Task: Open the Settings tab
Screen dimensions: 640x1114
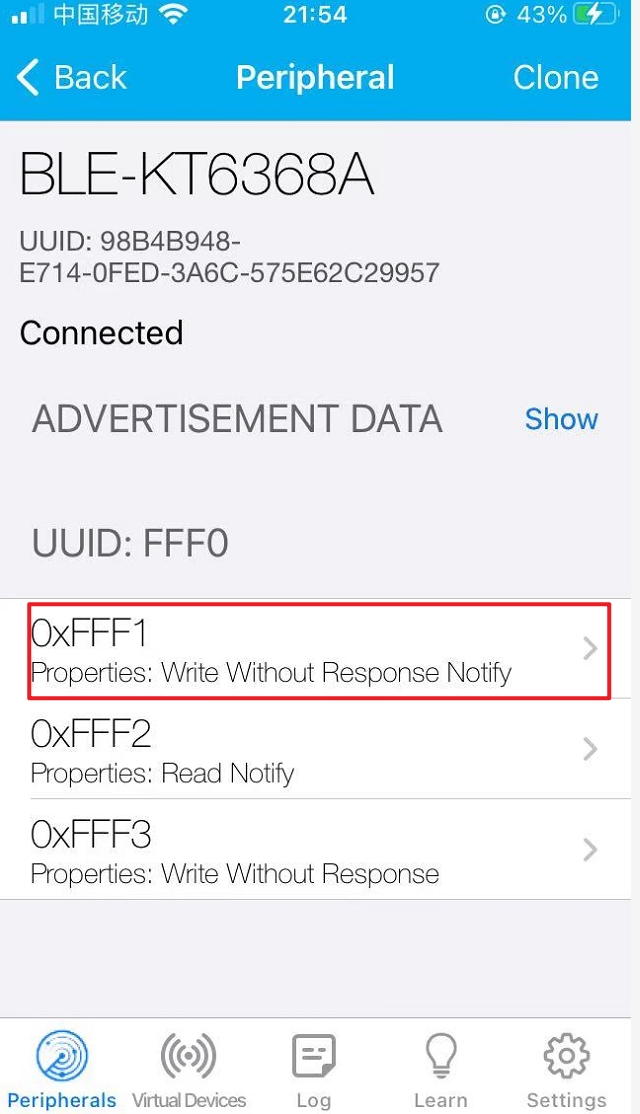Action: pyautogui.click(x=566, y=1070)
